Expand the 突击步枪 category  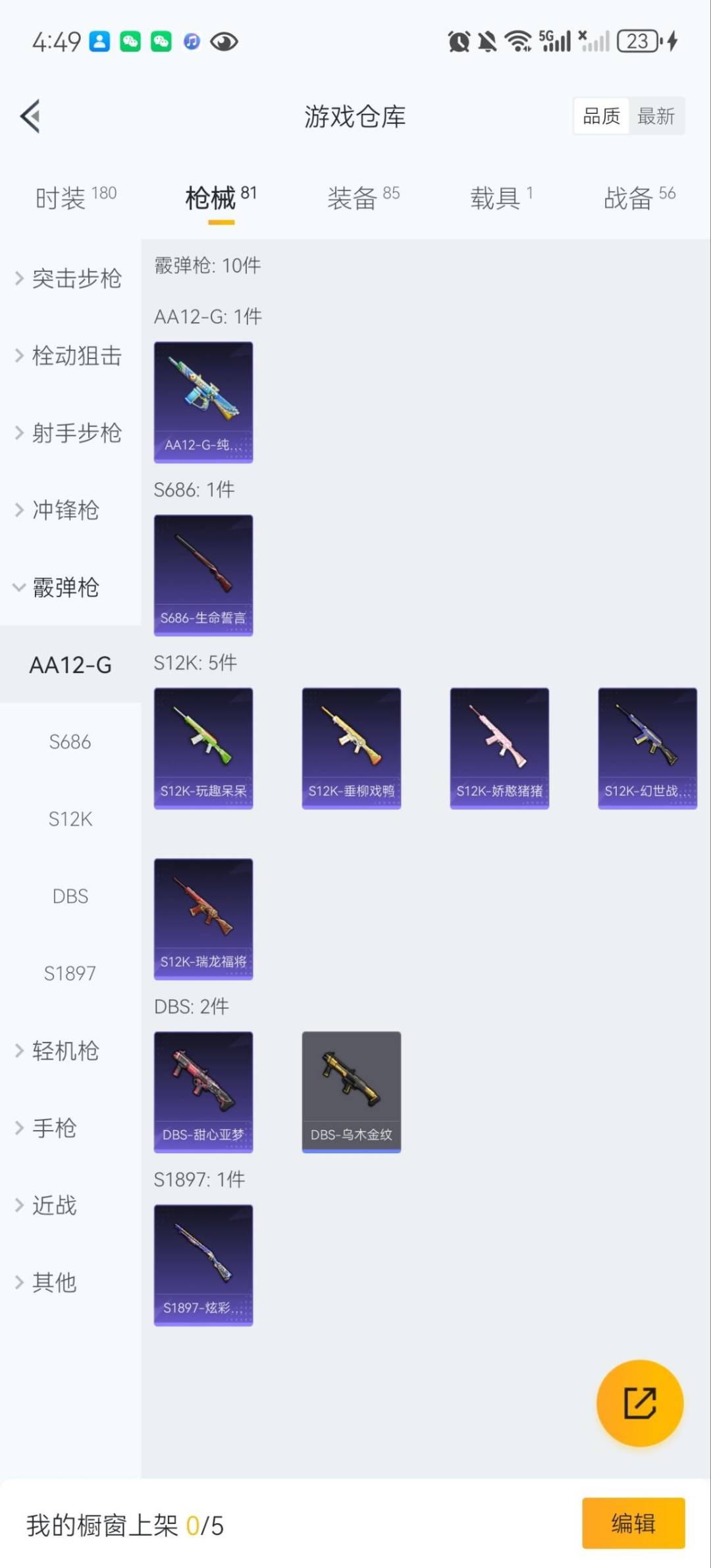coord(76,279)
